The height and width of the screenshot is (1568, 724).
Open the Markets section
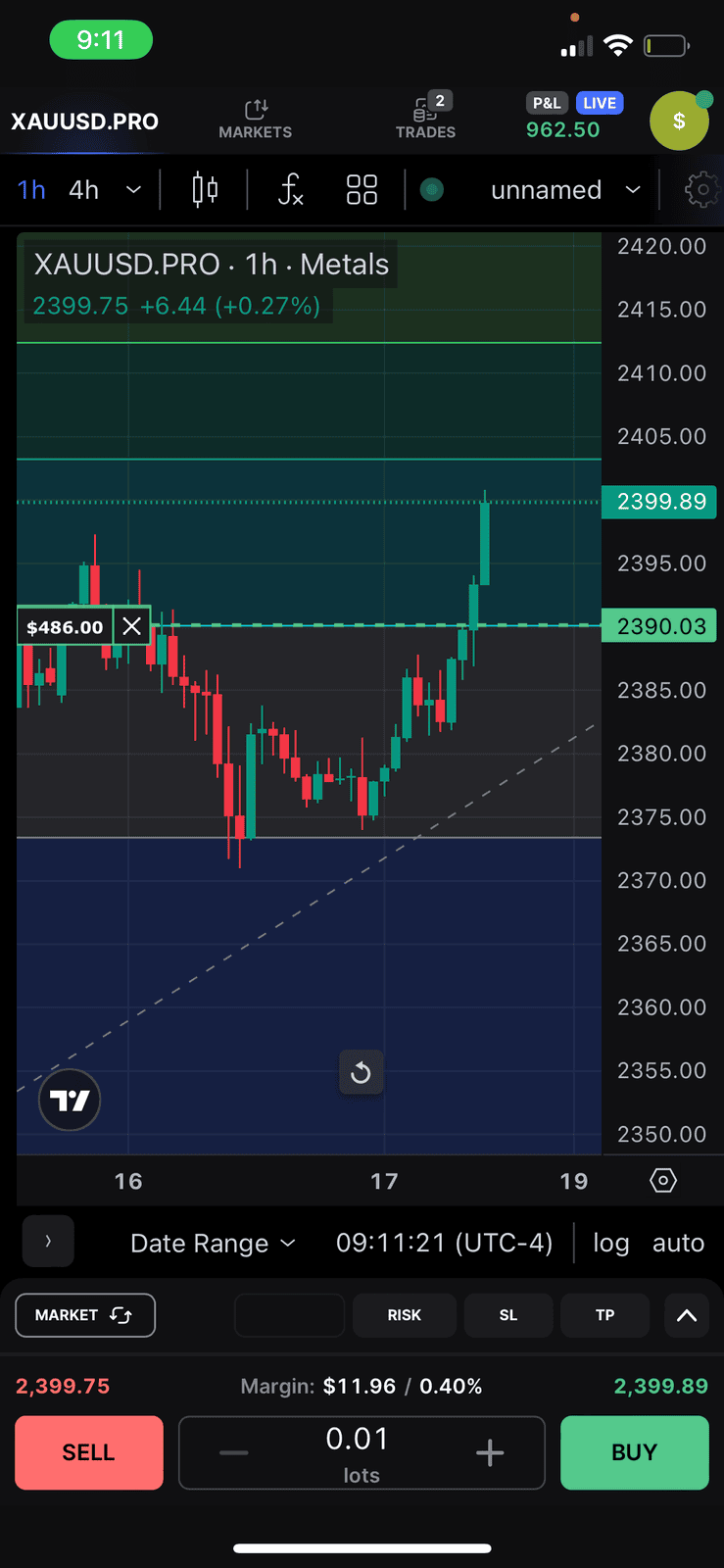point(255,119)
